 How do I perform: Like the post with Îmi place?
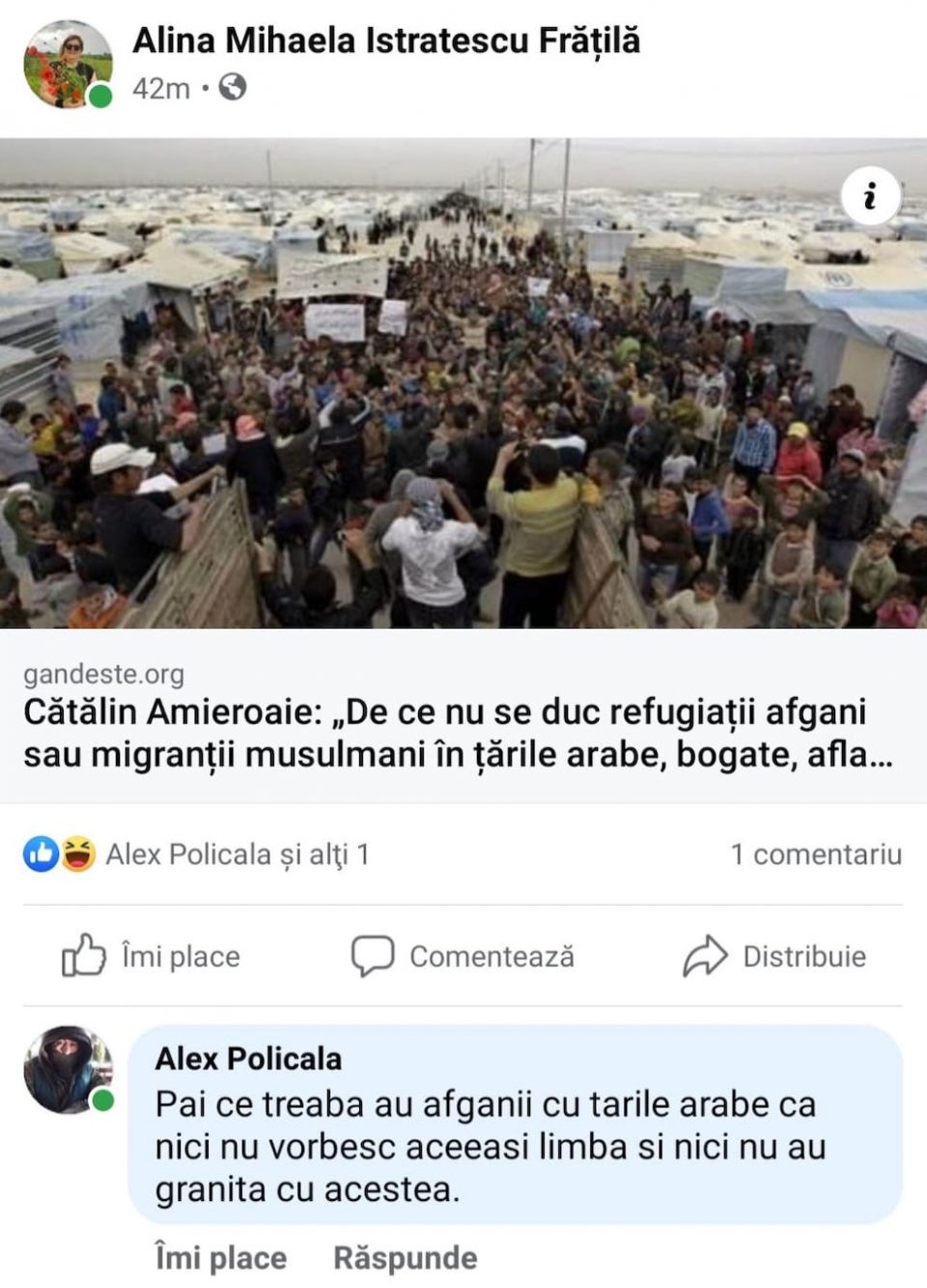tap(153, 956)
